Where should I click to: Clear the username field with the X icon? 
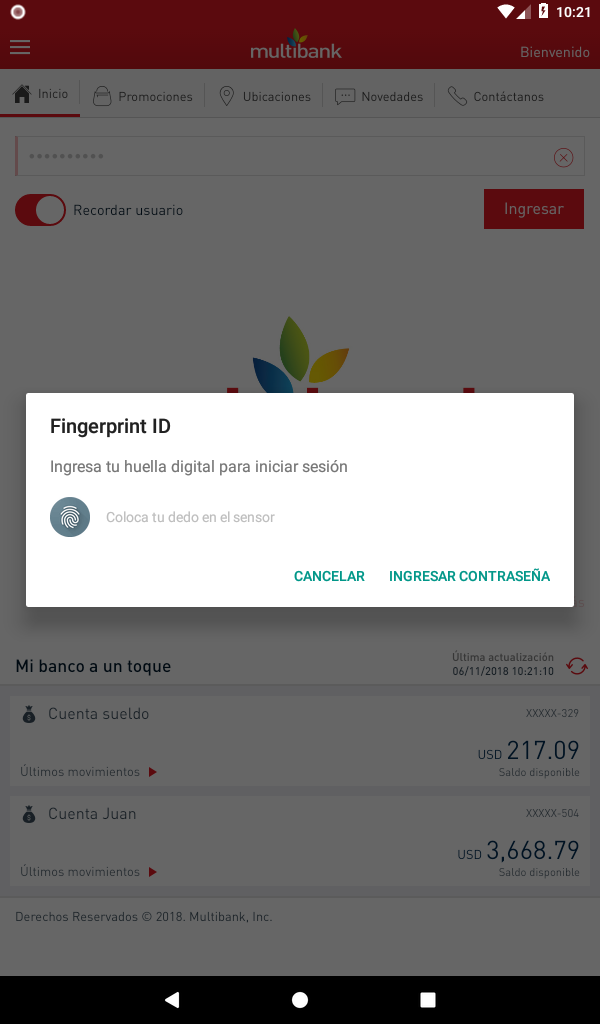(x=563, y=157)
